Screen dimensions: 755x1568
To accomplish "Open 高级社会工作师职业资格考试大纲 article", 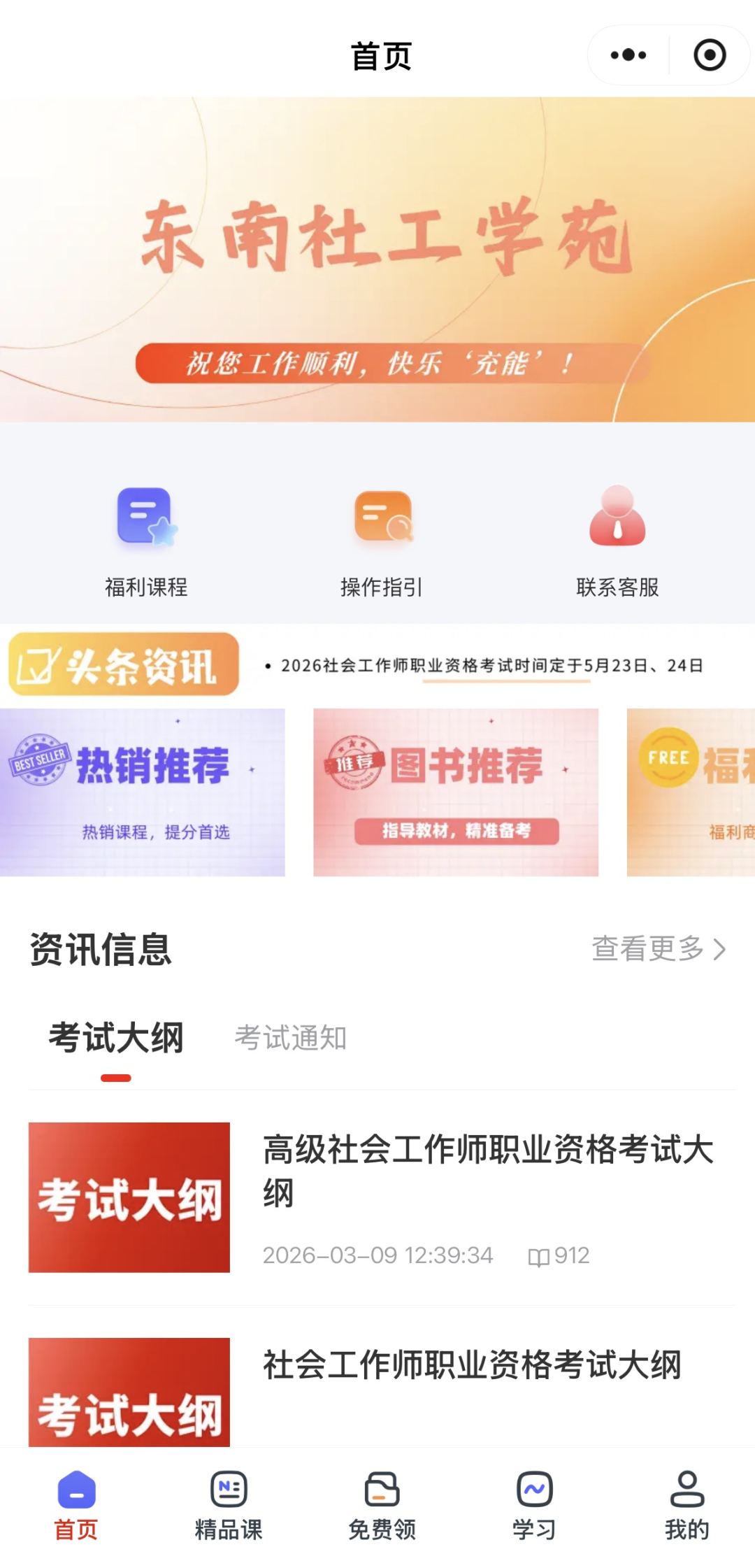I will coord(382,1197).
